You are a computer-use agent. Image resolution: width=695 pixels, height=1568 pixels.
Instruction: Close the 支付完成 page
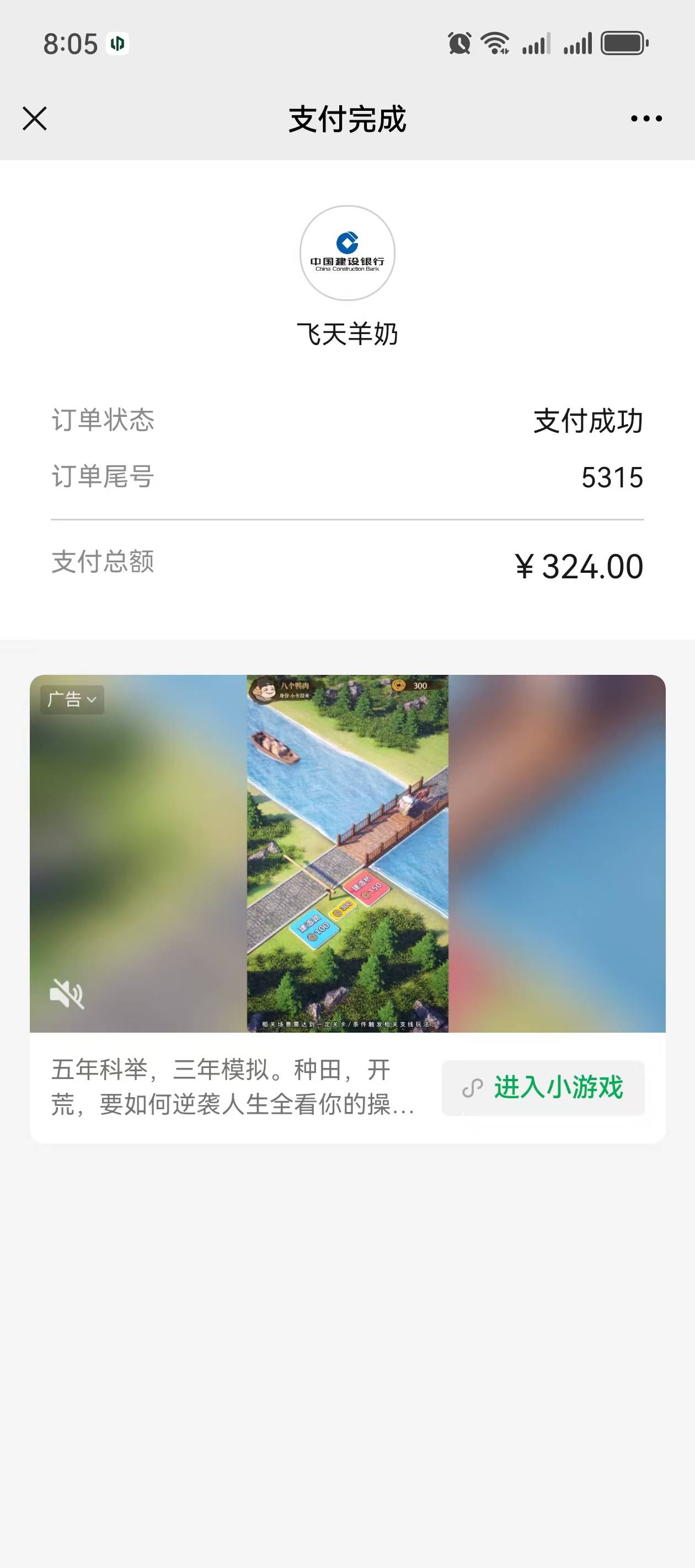[35, 119]
